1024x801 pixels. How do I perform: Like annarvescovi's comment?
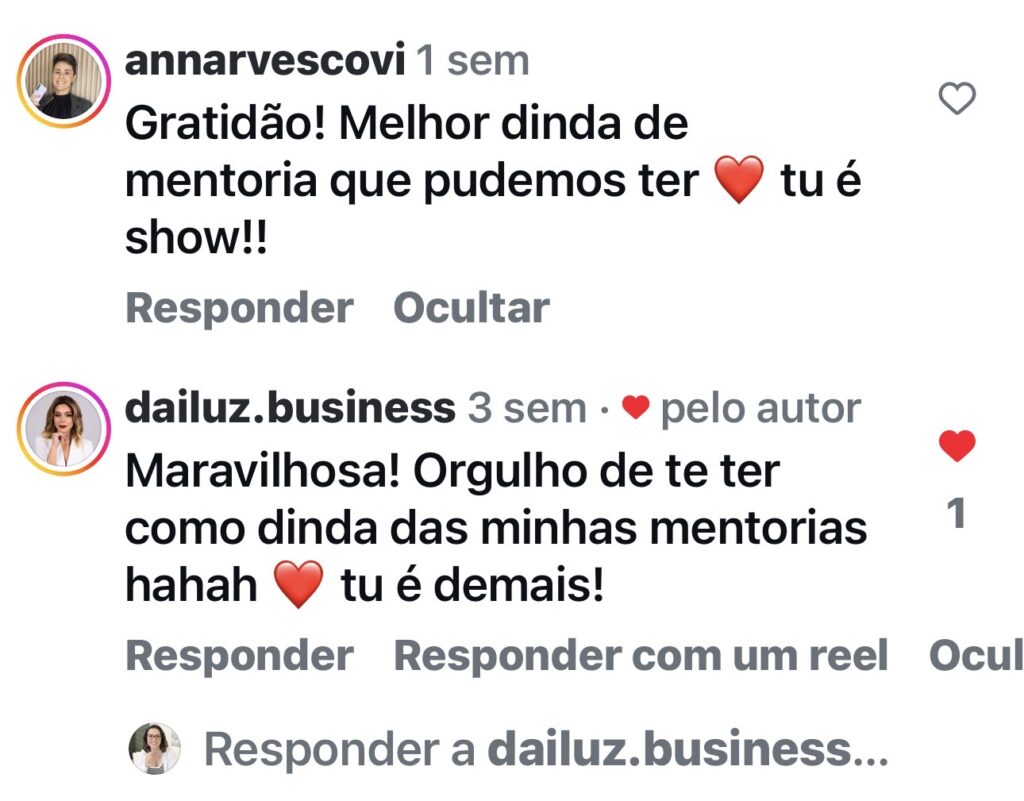[958, 99]
